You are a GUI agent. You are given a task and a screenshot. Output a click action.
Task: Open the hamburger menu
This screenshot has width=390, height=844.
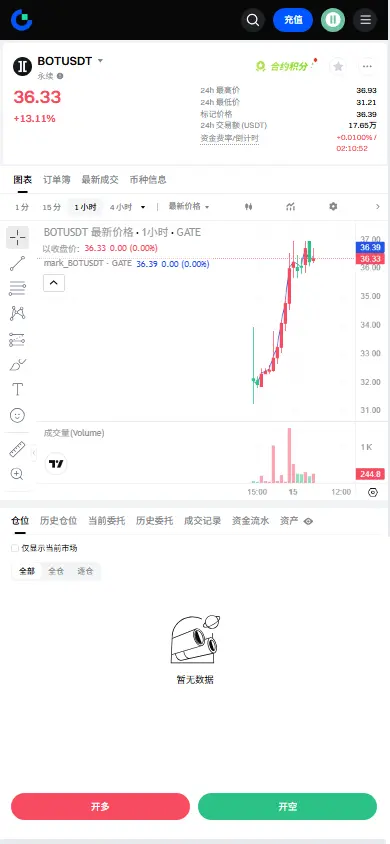point(365,20)
